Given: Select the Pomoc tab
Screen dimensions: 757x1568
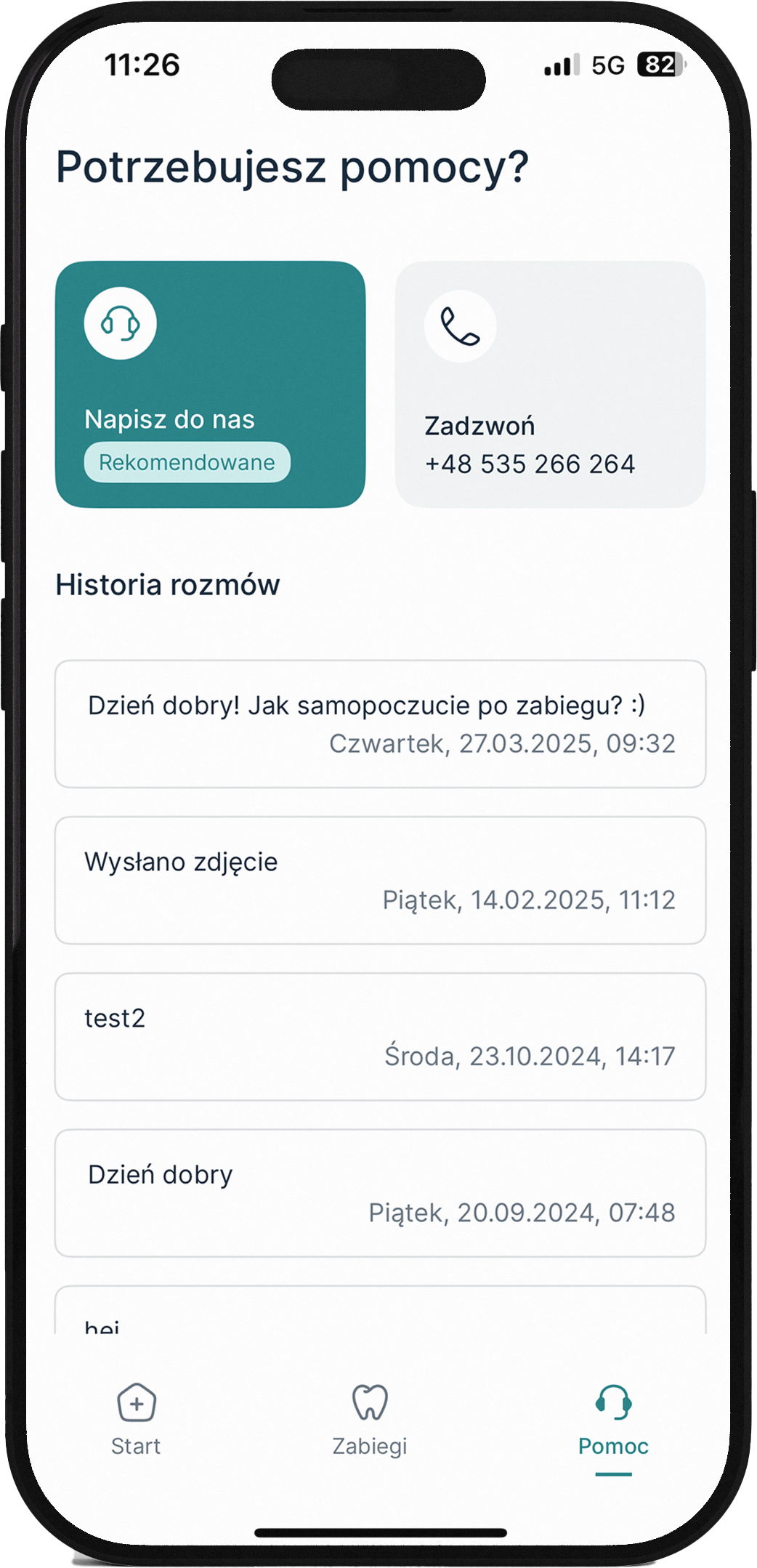Looking at the screenshot, I should pos(613,1420).
